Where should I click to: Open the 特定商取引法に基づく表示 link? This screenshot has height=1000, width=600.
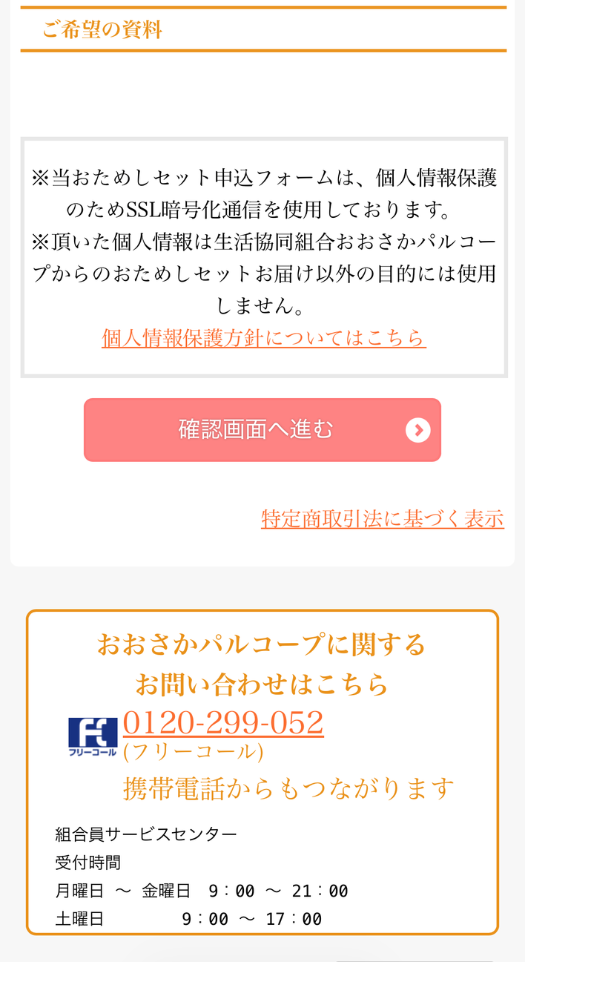(x=382, y=519)
